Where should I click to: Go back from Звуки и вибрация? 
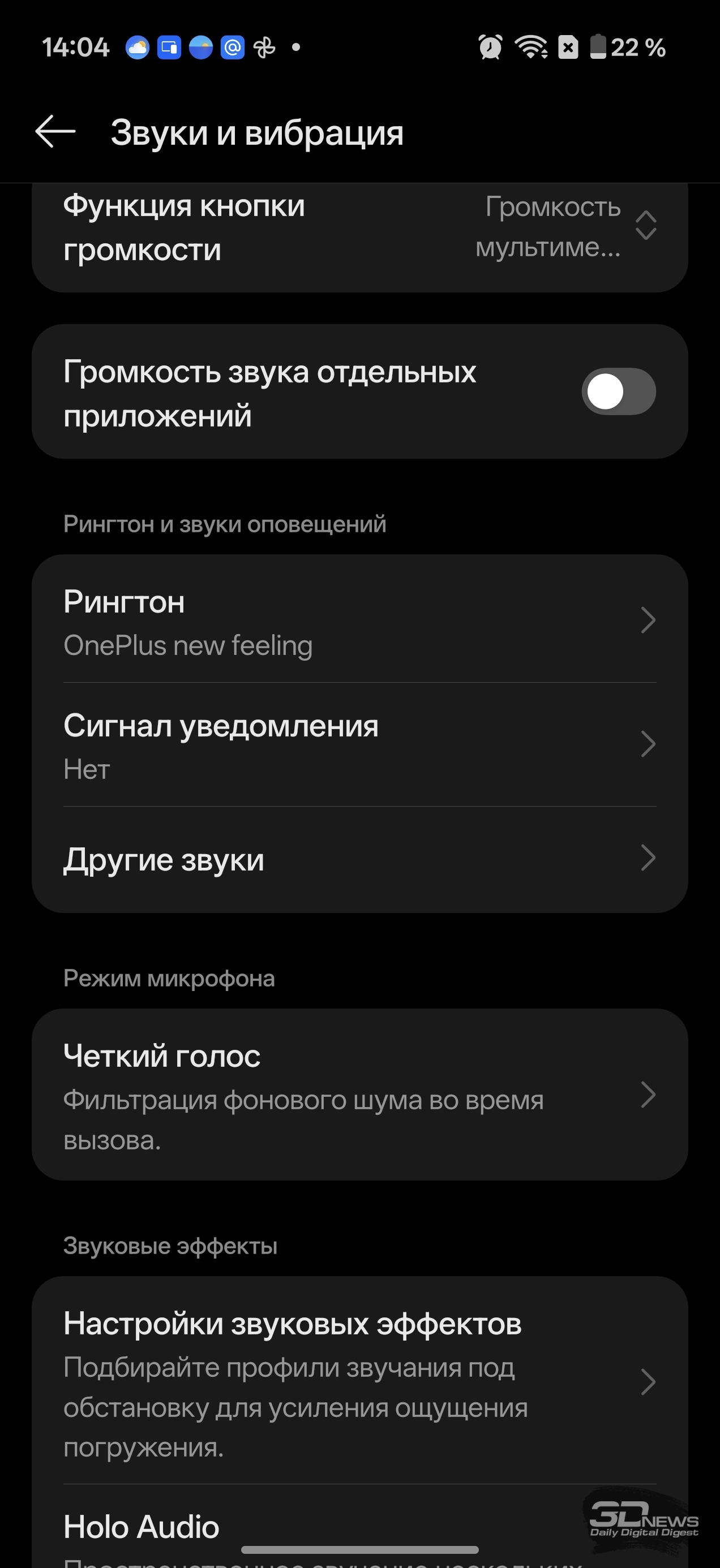(55, 131)
